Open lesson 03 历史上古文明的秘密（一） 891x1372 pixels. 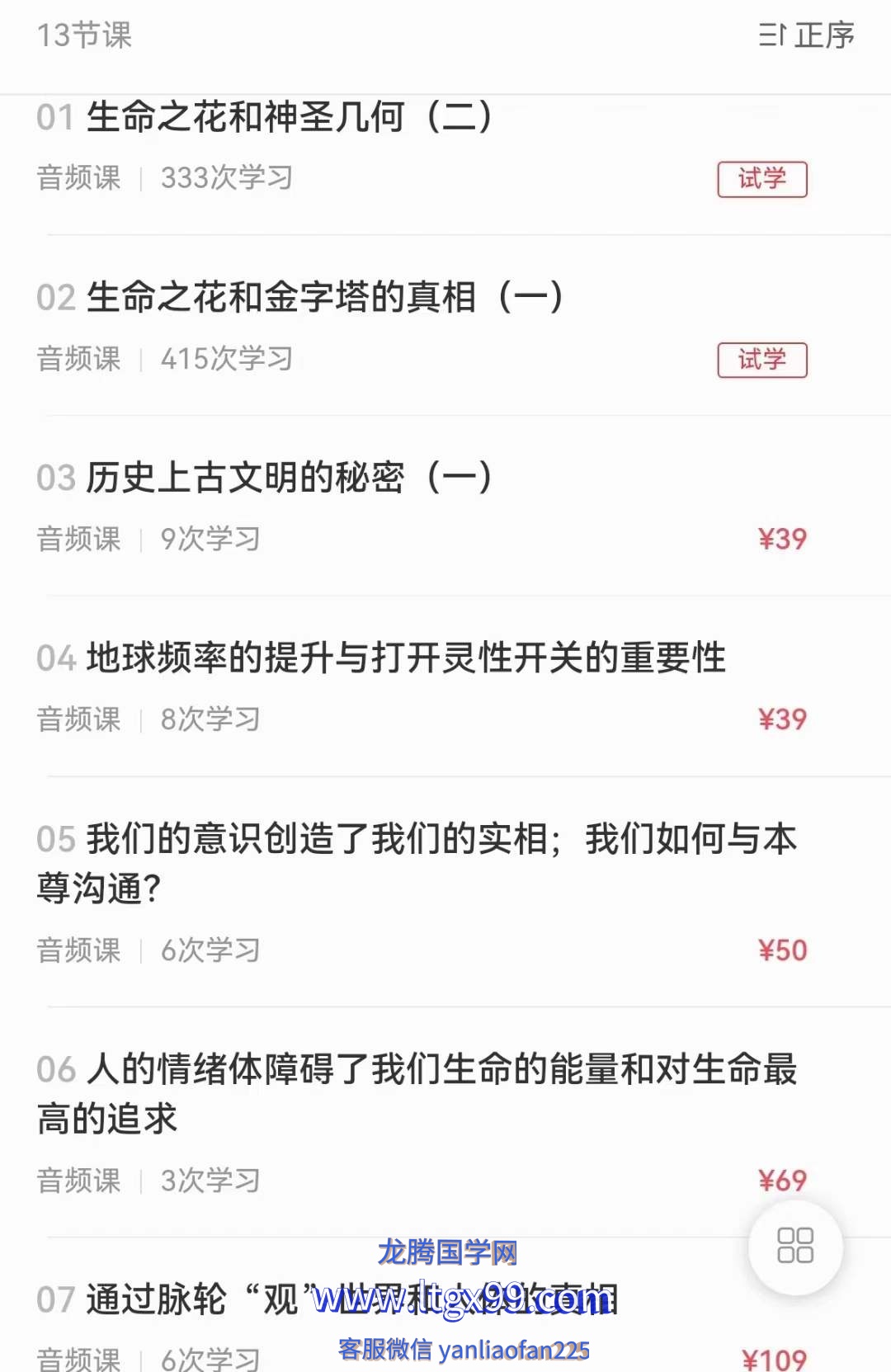289,478
